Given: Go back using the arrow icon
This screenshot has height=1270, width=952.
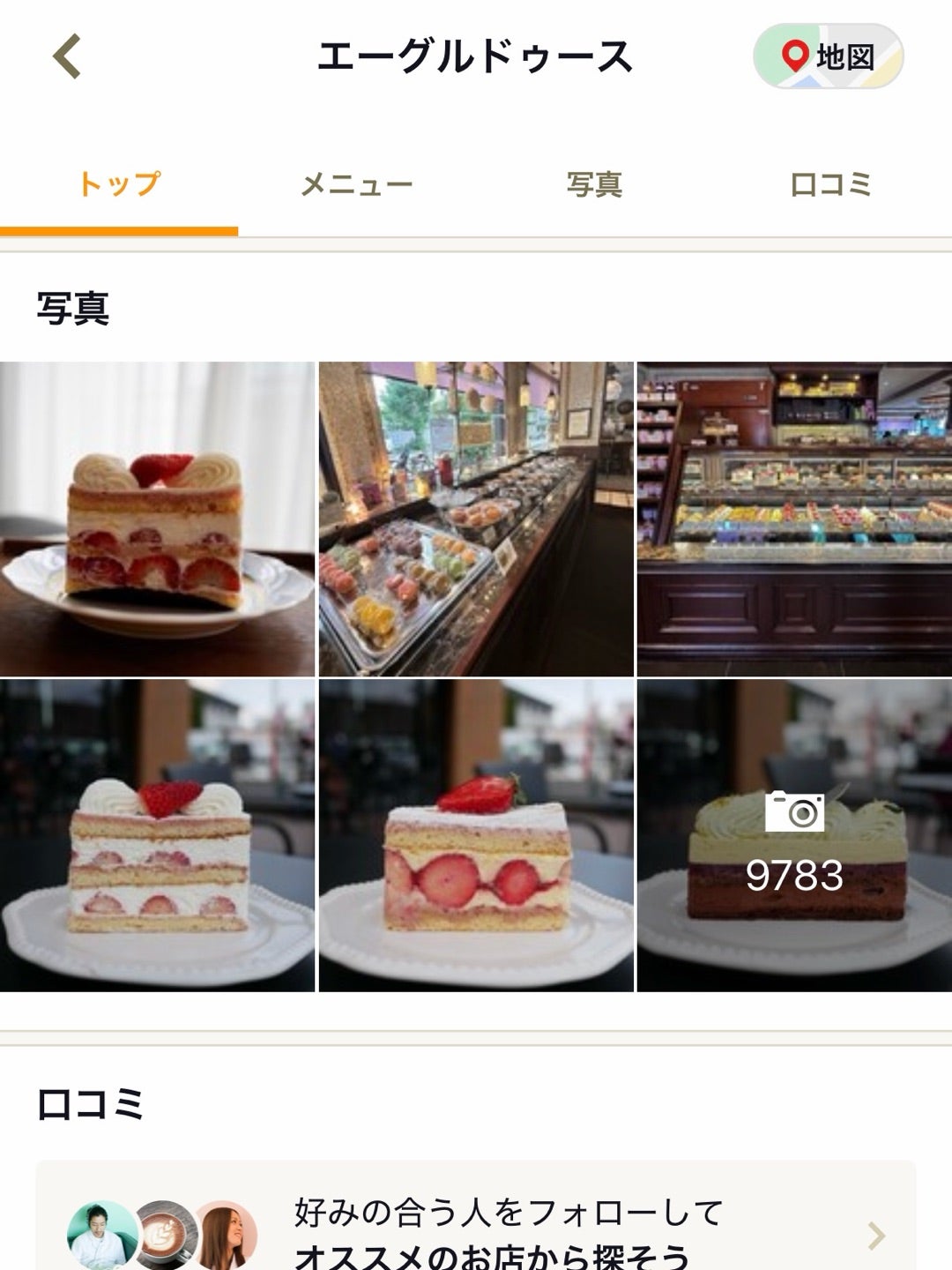Looking at the screenshot, I should pos(68,57).
